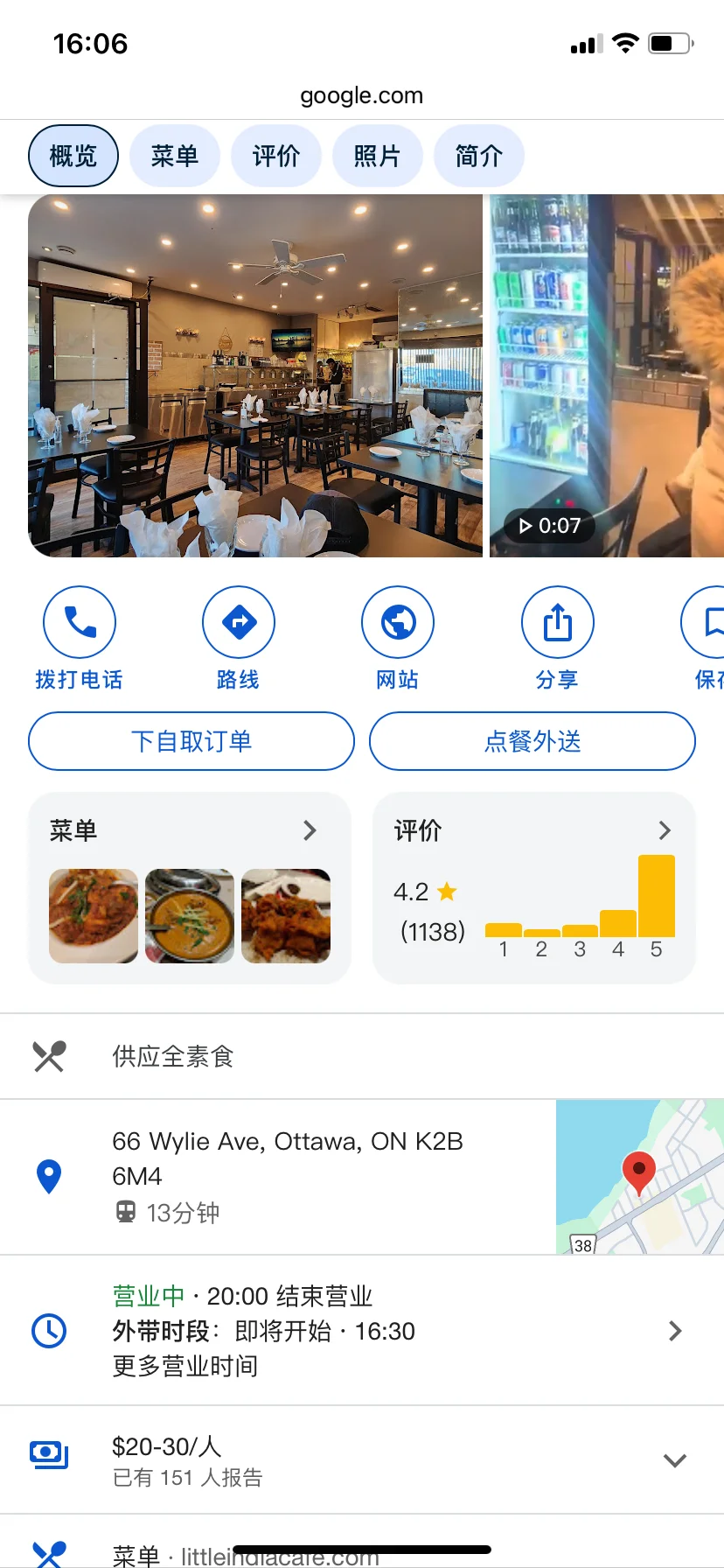
Task: Open the 照片 tab
Action: click(377, 156)
